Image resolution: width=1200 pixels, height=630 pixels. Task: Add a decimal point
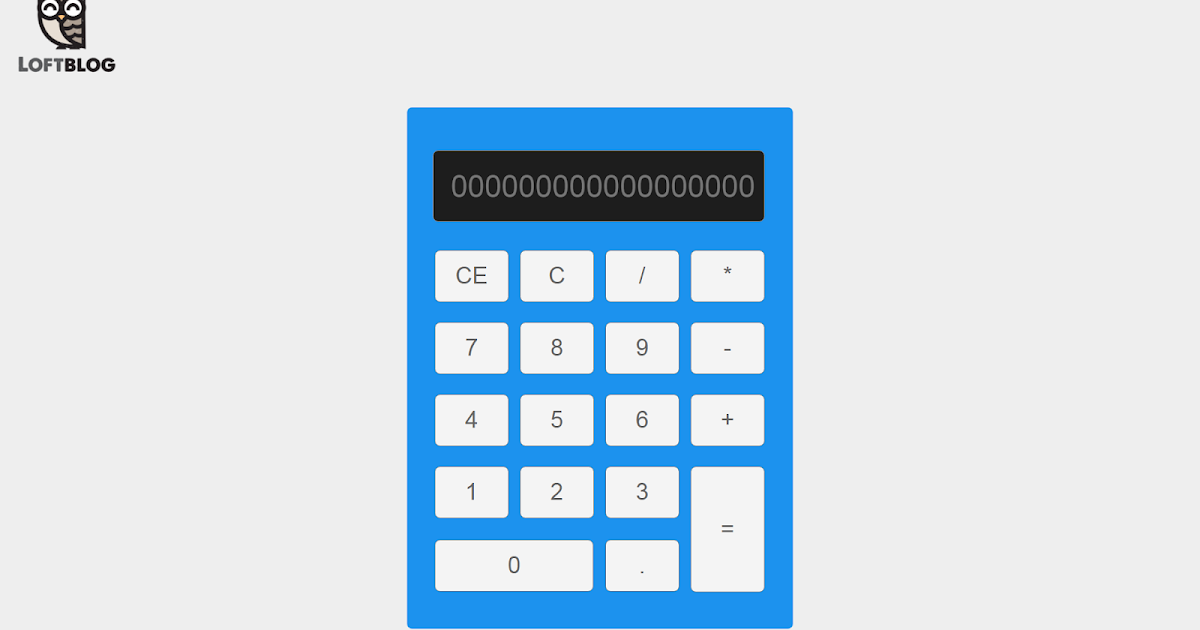click(x=642, y=565)
